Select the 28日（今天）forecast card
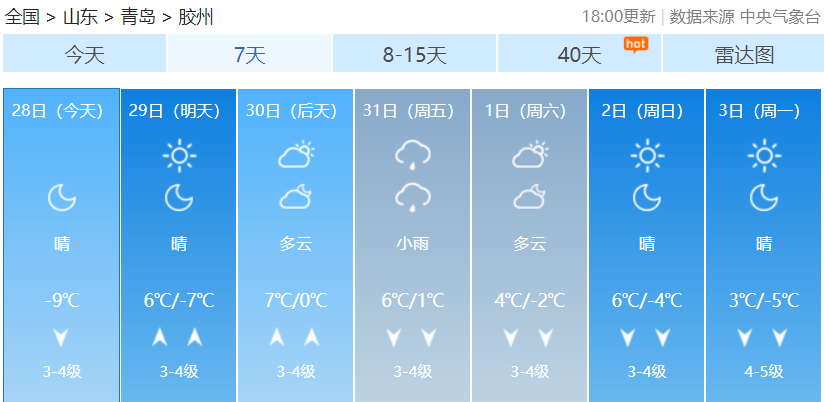 point(61,245)
